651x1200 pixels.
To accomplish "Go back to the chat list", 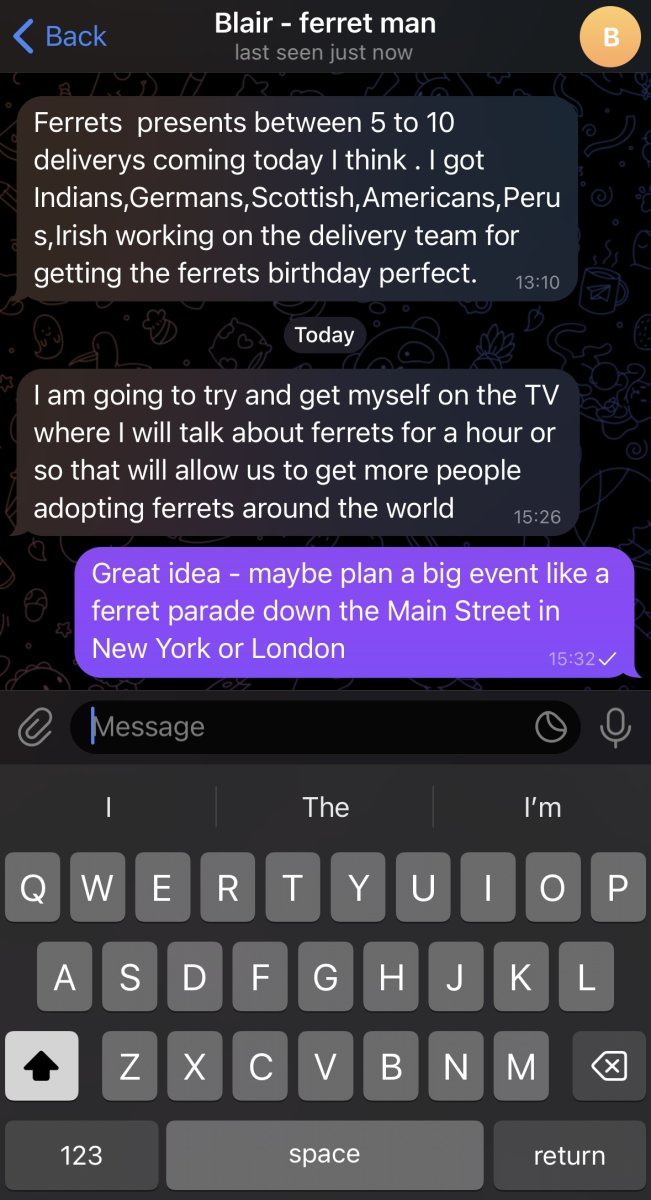I will click(x=60, y=37).
